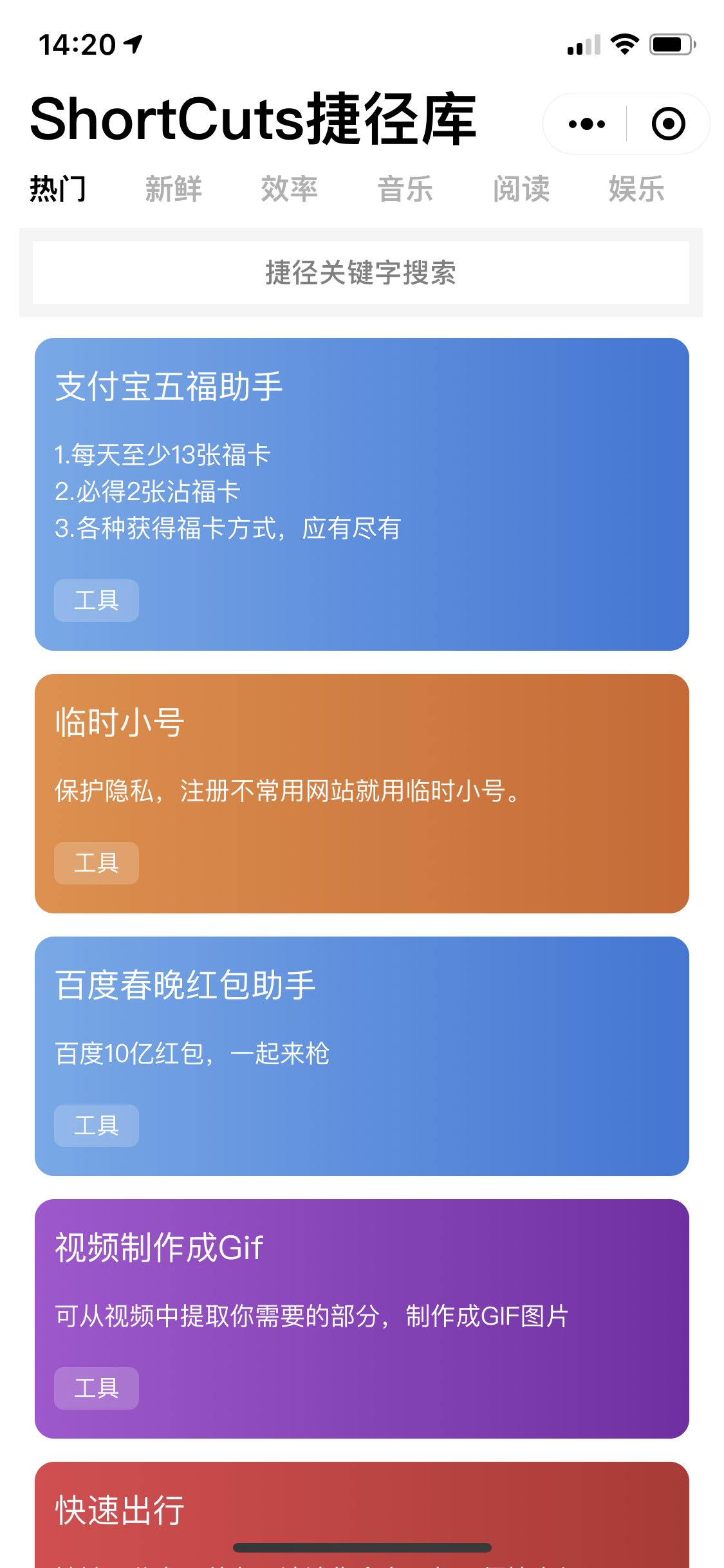Screen dimensions: 724x1568
Task: Open the 视频制作成Gif shortcut card
Action: 362,1319
